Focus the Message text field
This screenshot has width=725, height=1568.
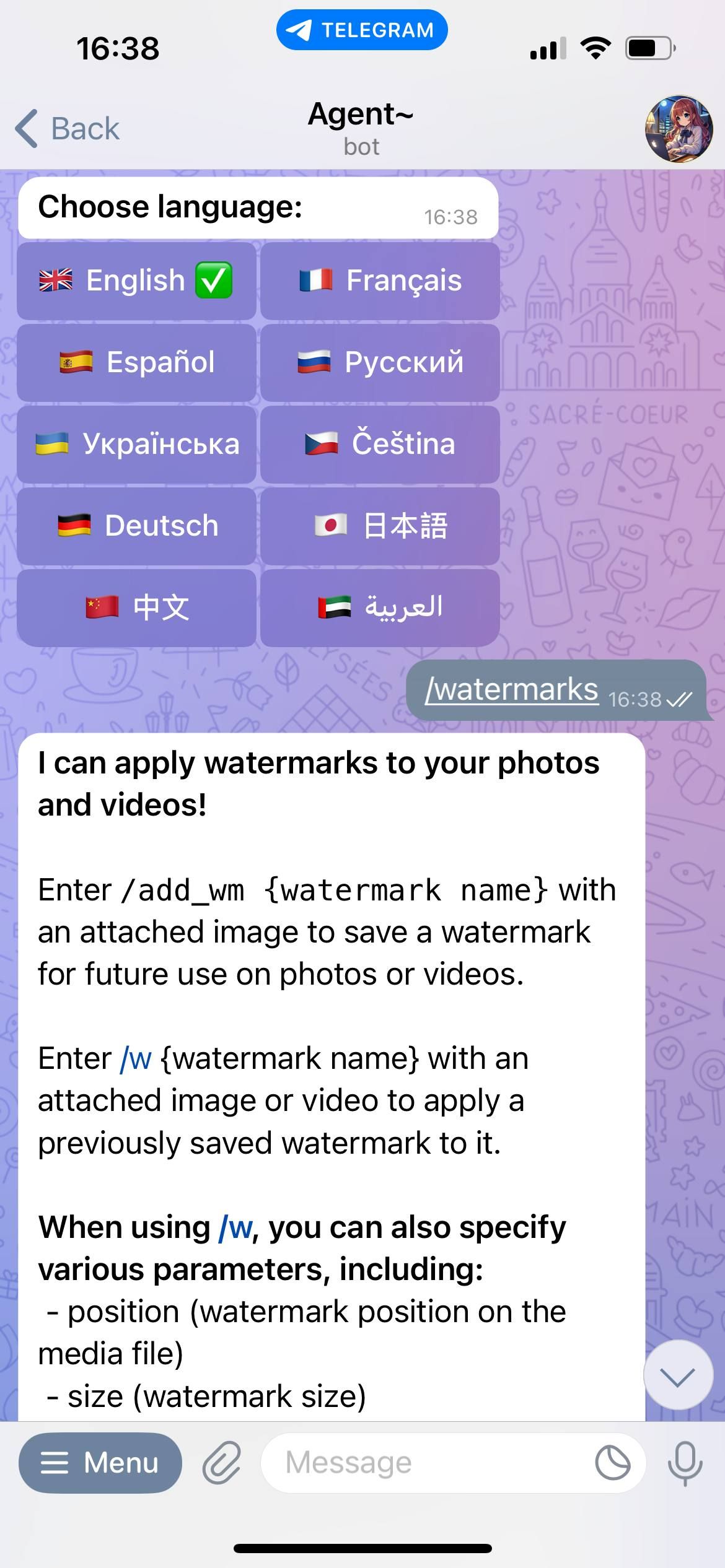pyautogui.click(x=421, y=1463)
